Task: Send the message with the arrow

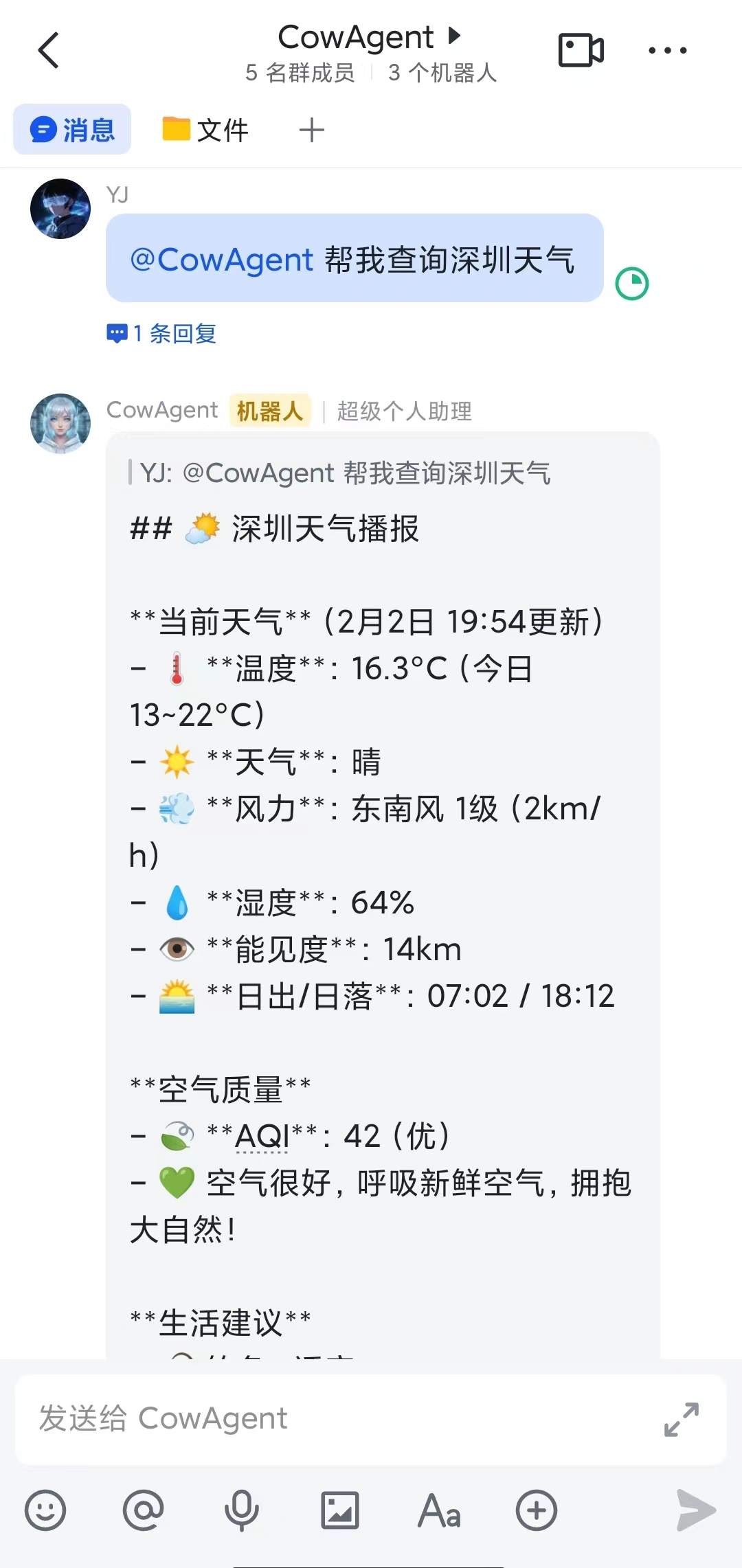Action: [x=695, y=1510]
